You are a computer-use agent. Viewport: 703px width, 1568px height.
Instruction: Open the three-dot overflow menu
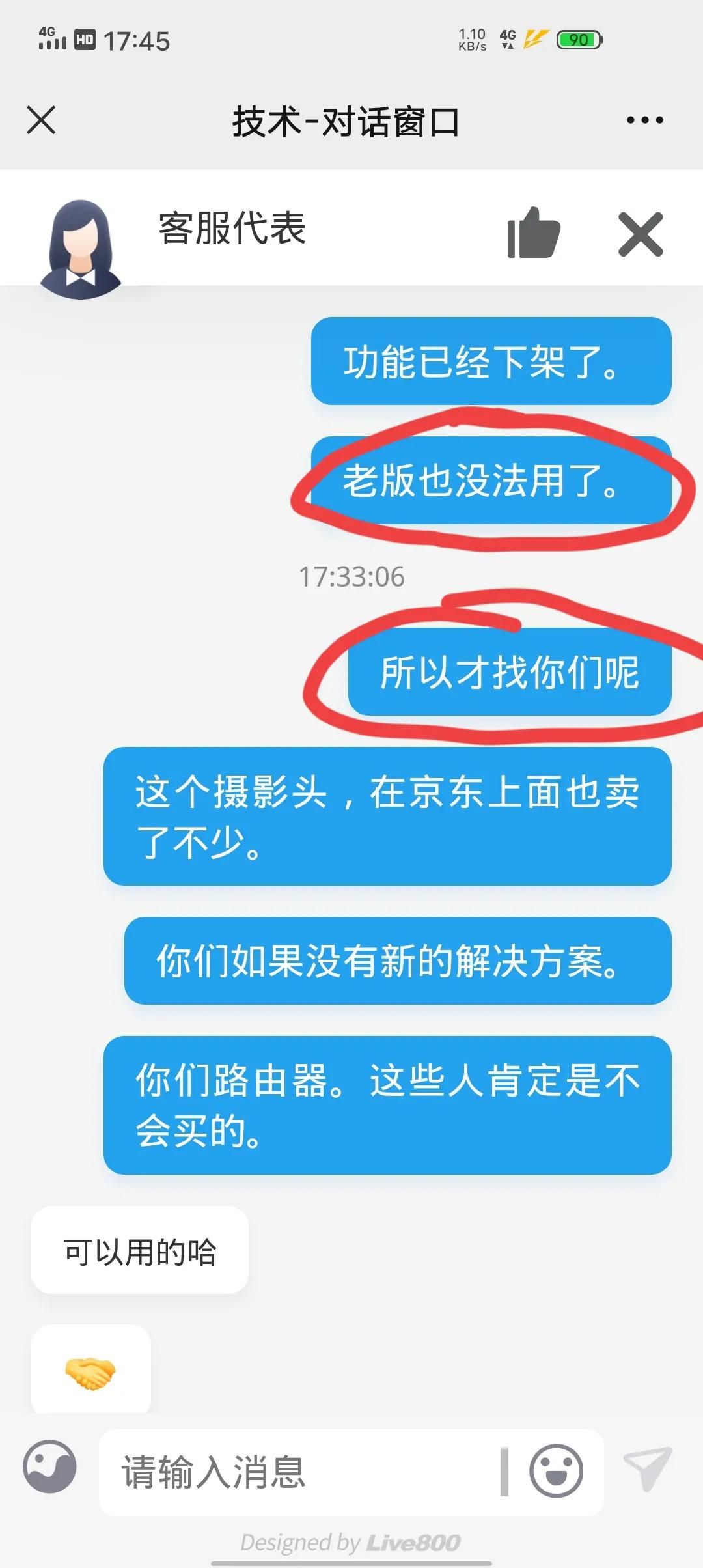(x=644, y=120)
